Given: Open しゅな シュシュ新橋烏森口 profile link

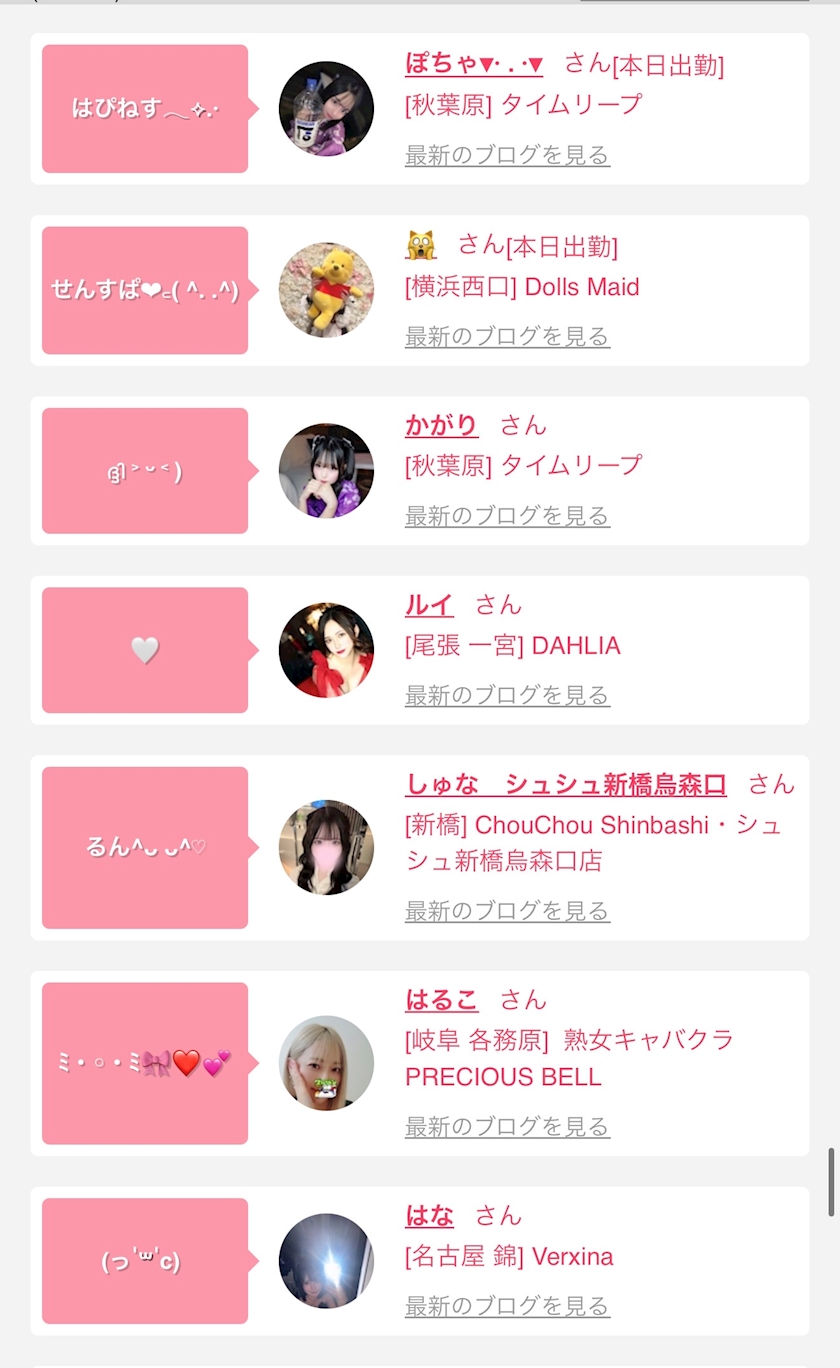Looking at the screenshot, I should click(566, 785).
